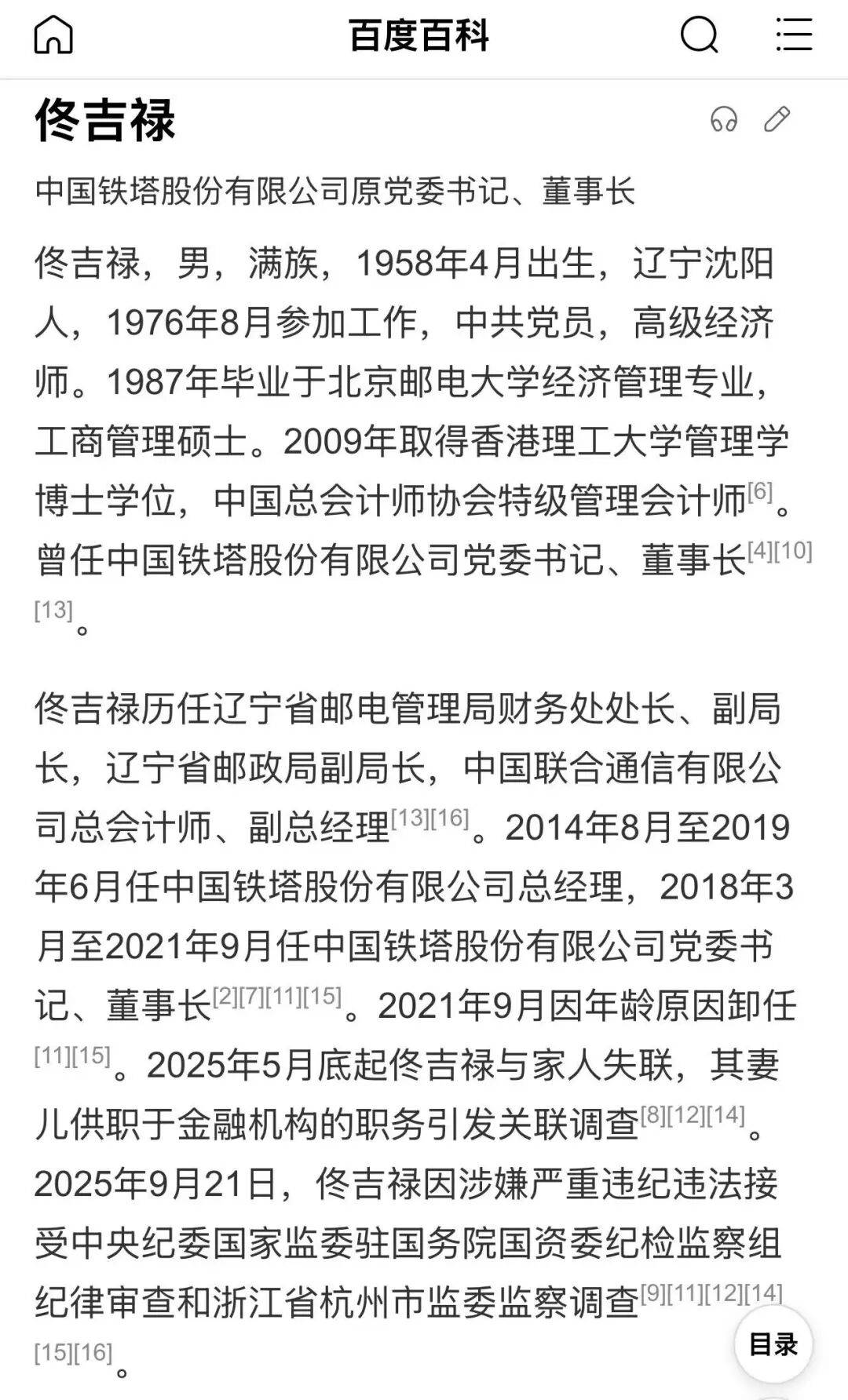Image resolution: width=848 pixels, height=1400 pixels.
Task: Edit this entry with the pencil icon
Action: pos(777,119)
